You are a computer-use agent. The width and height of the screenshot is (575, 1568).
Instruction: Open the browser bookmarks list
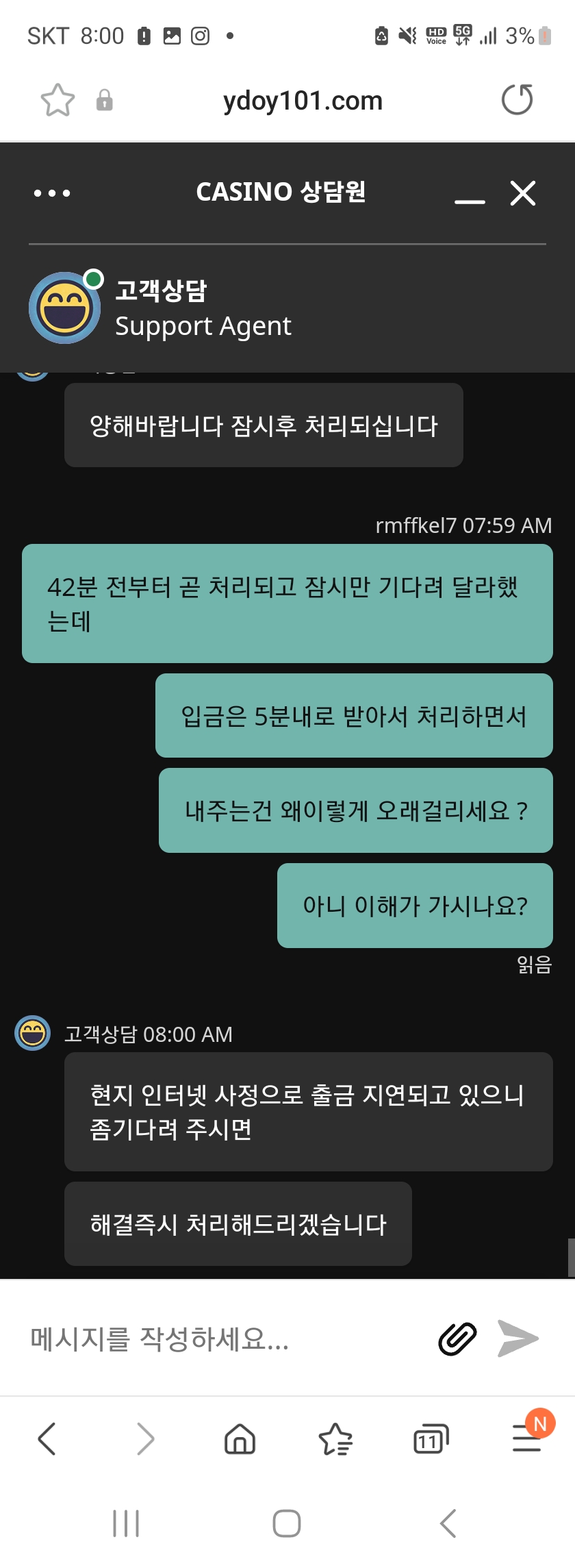click(x=335, y=1438)
